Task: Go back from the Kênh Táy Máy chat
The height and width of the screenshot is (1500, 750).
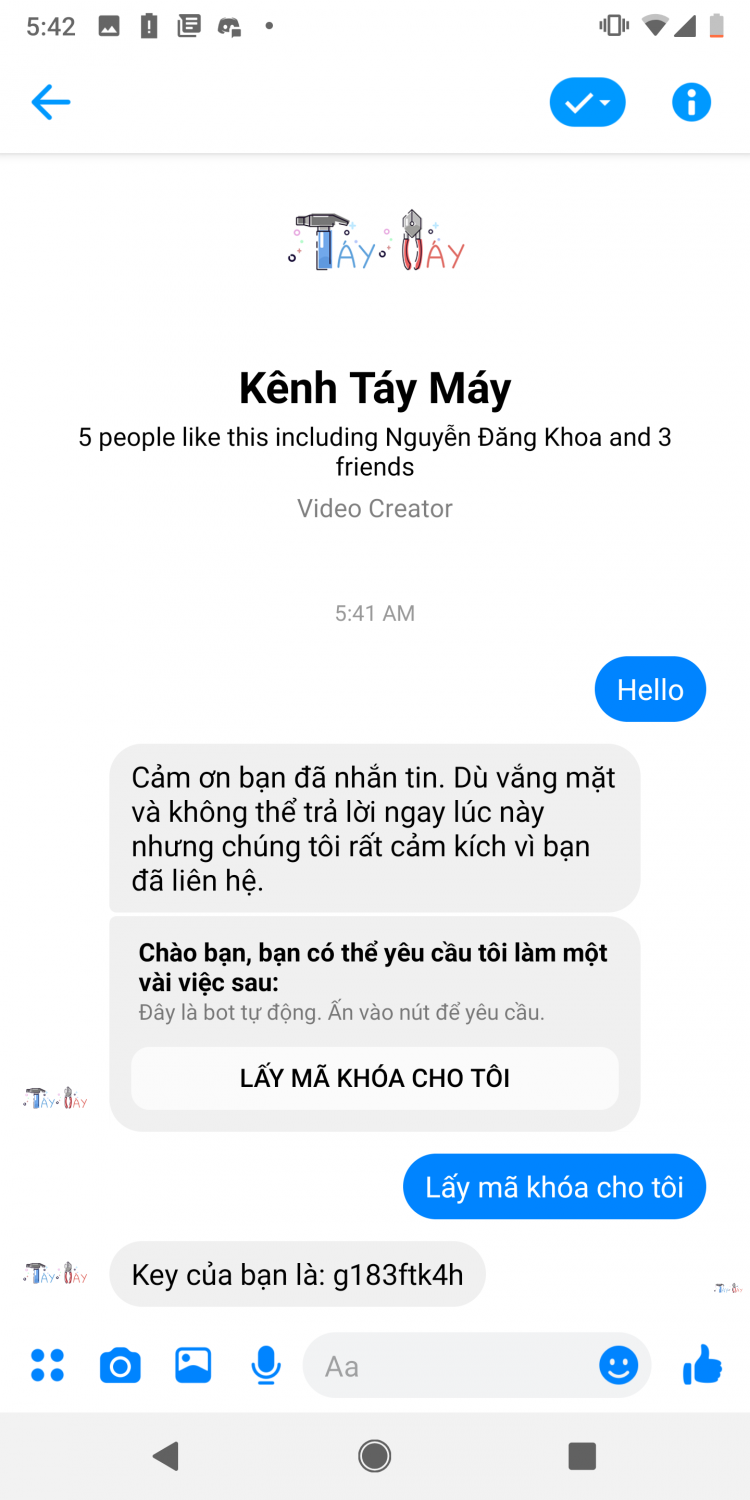Action: [x=50, y=102]
